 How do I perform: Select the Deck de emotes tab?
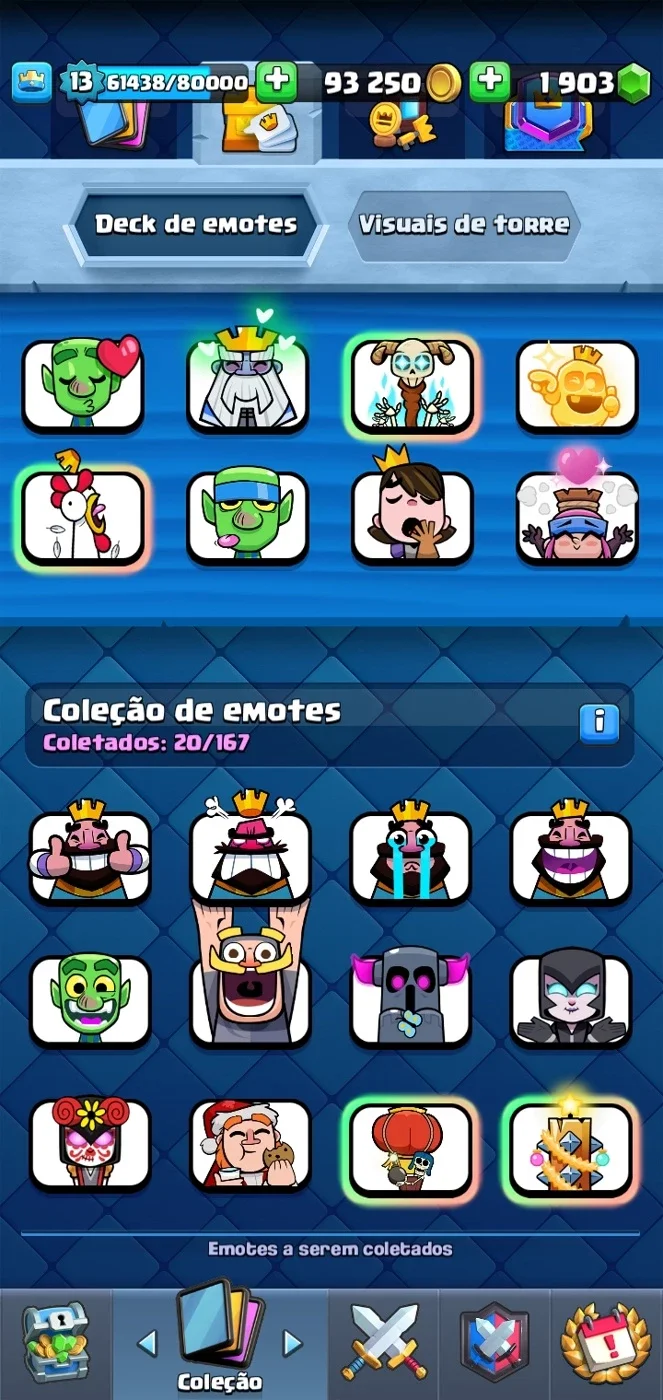(196, 224)
